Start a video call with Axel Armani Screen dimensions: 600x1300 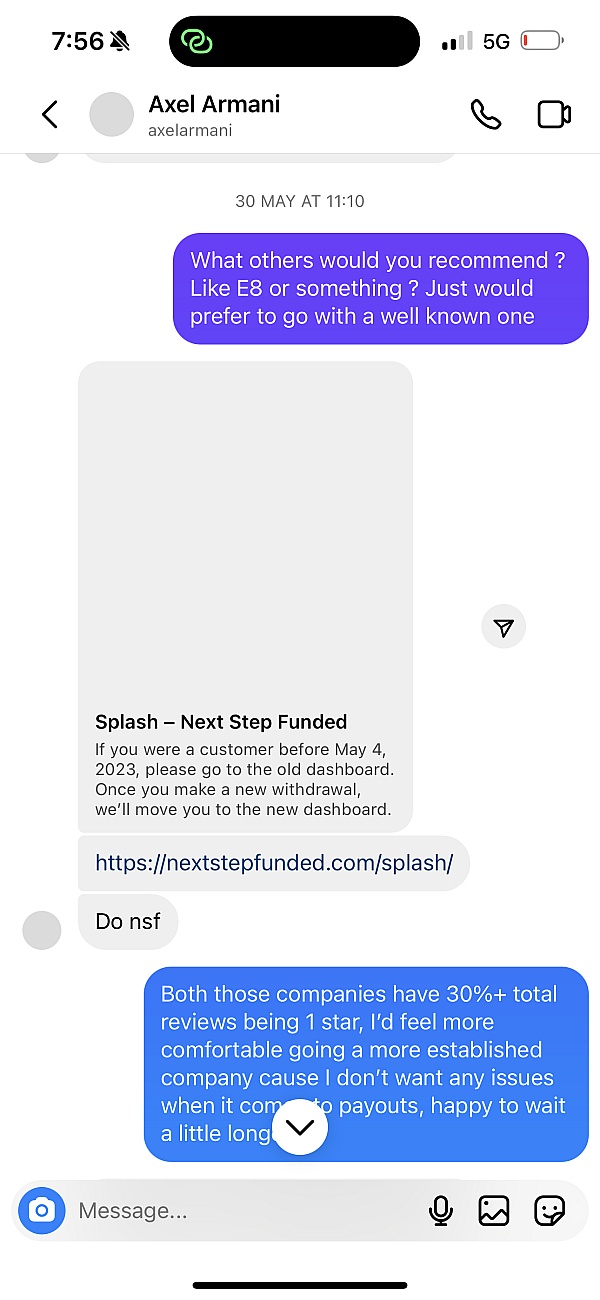pyautogui.click(x=554, y=114)
